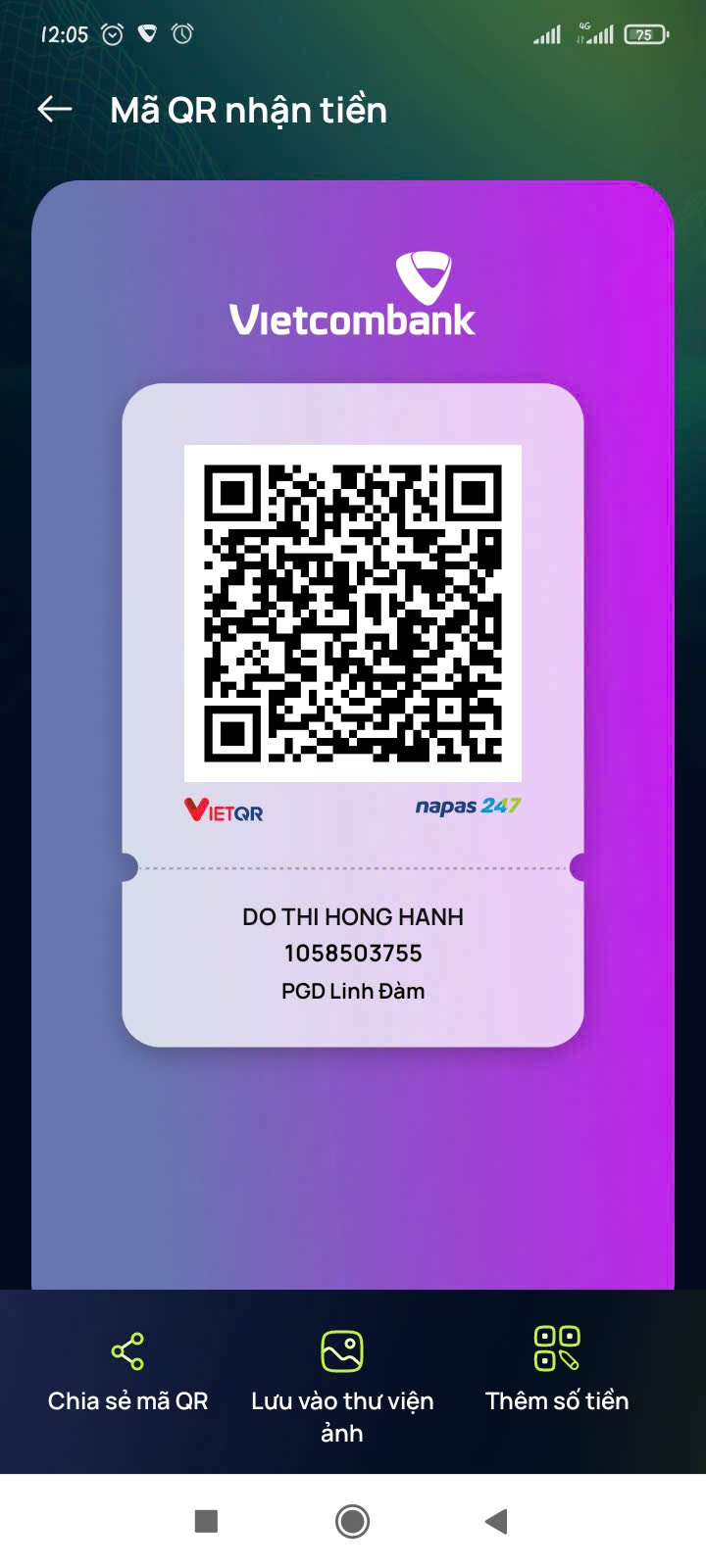Image resolution: width=706 pixels, height=1568 pixels.
Task: Add an amount with Thêm số tiền
Action: (556, 1371)
